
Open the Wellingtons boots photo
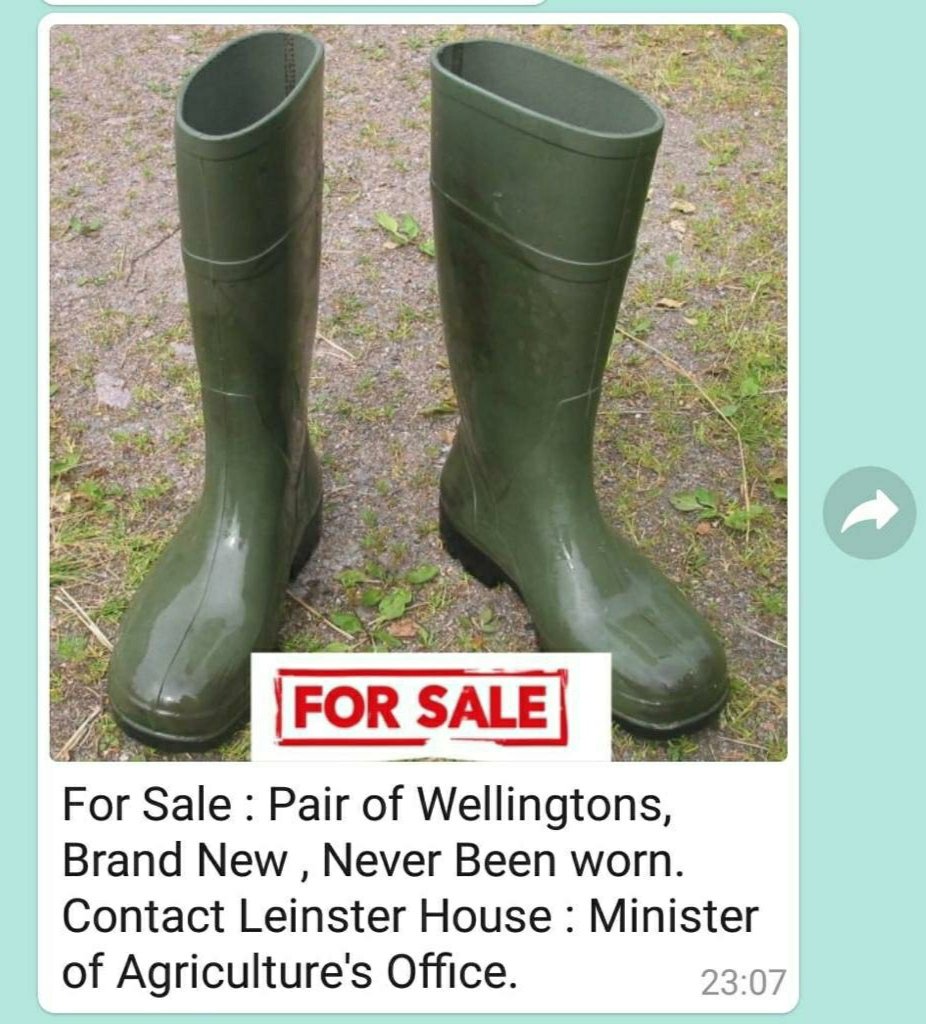pos(418,390)
